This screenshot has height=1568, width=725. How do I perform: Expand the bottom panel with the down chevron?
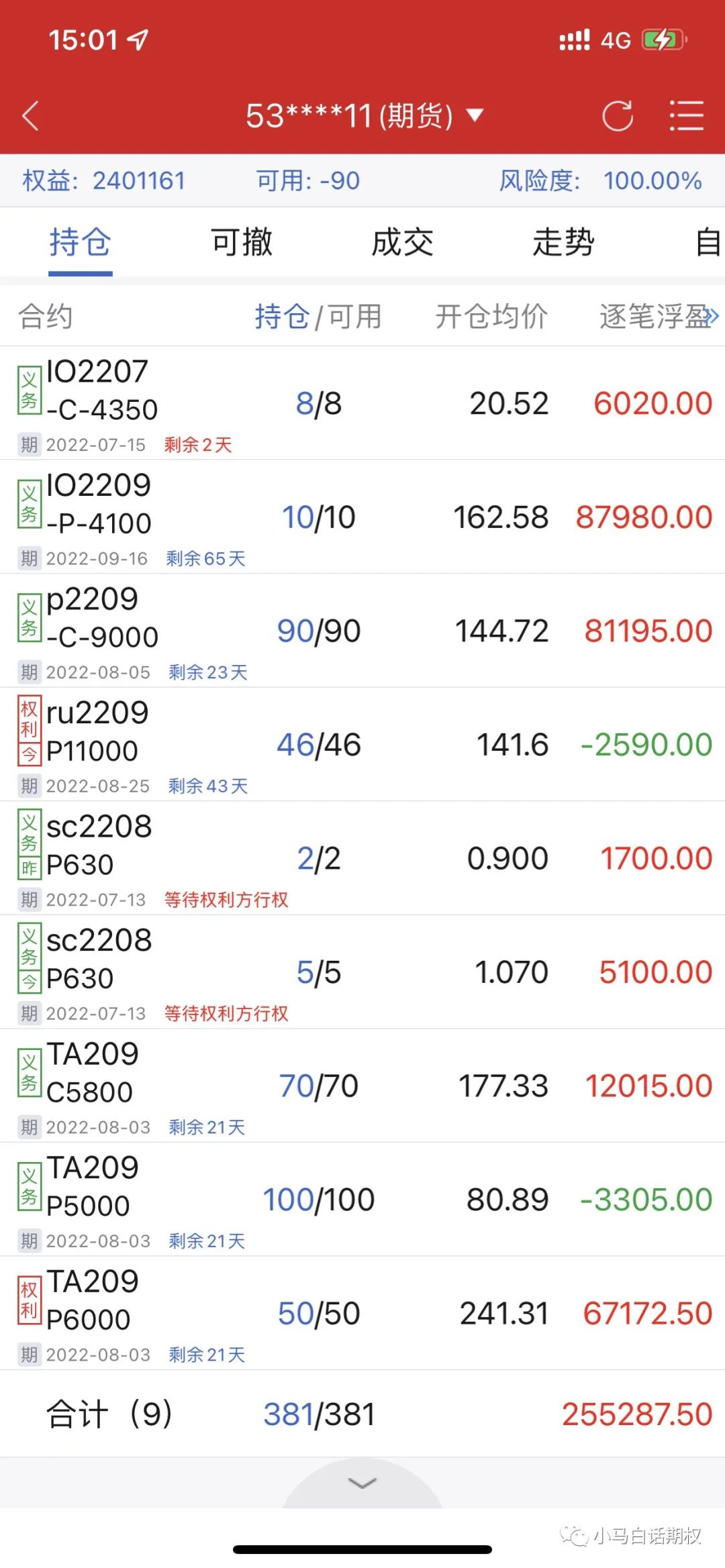(362, 1483)
